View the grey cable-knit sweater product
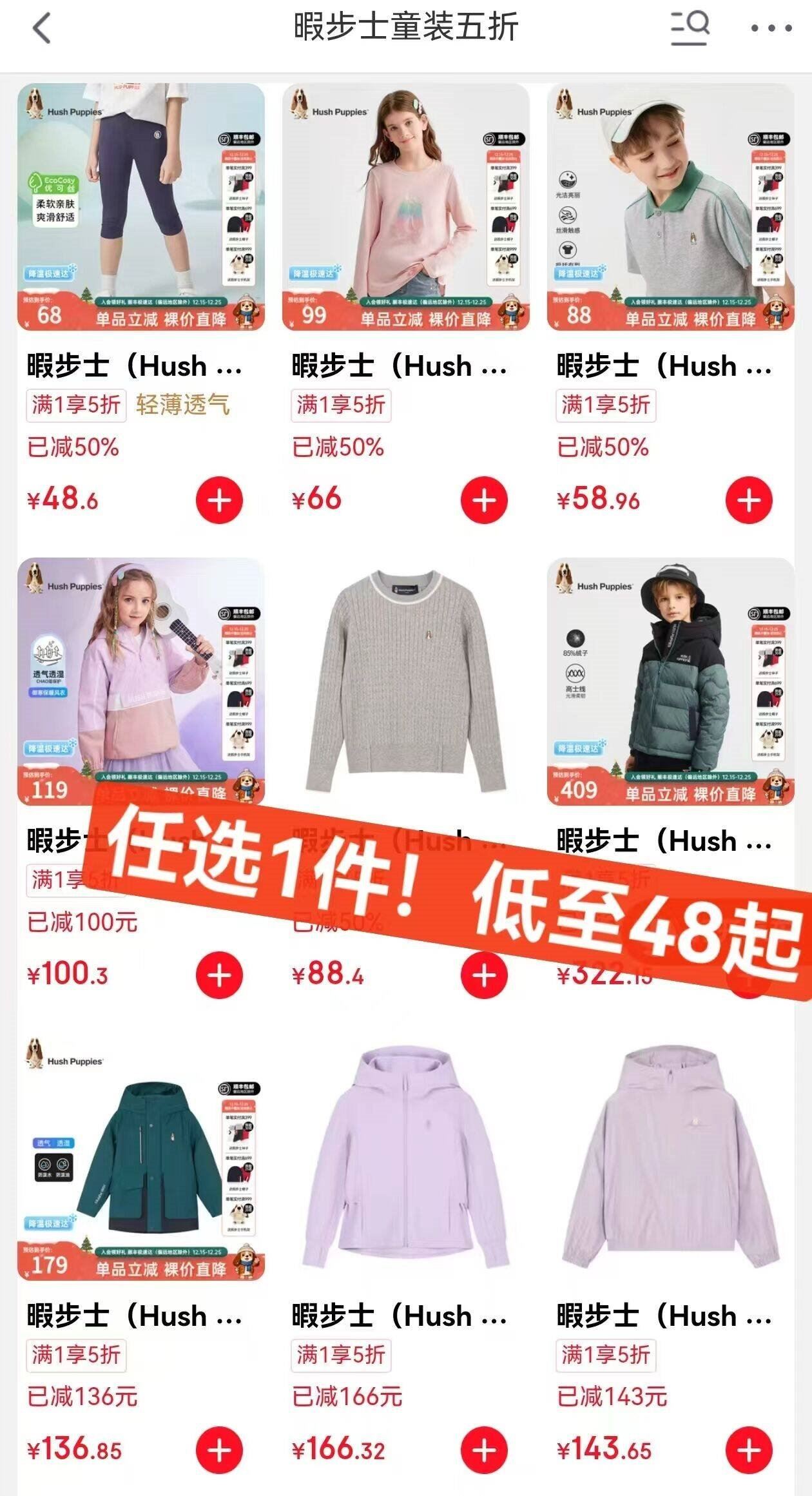Screen dimensions: 812x1496 pos(406,682)
